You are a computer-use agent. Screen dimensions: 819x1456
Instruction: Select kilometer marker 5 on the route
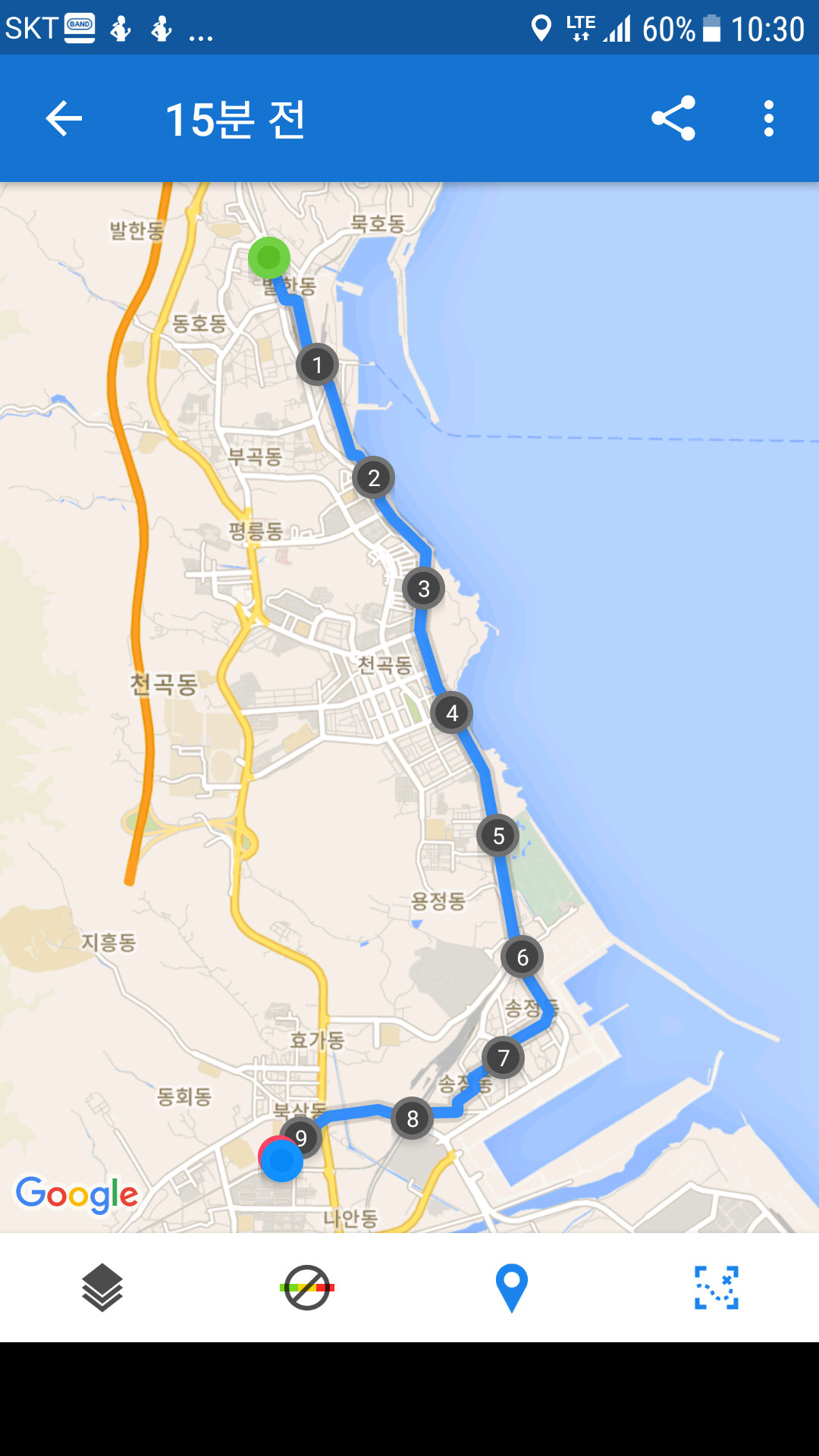tap(498, 836)
